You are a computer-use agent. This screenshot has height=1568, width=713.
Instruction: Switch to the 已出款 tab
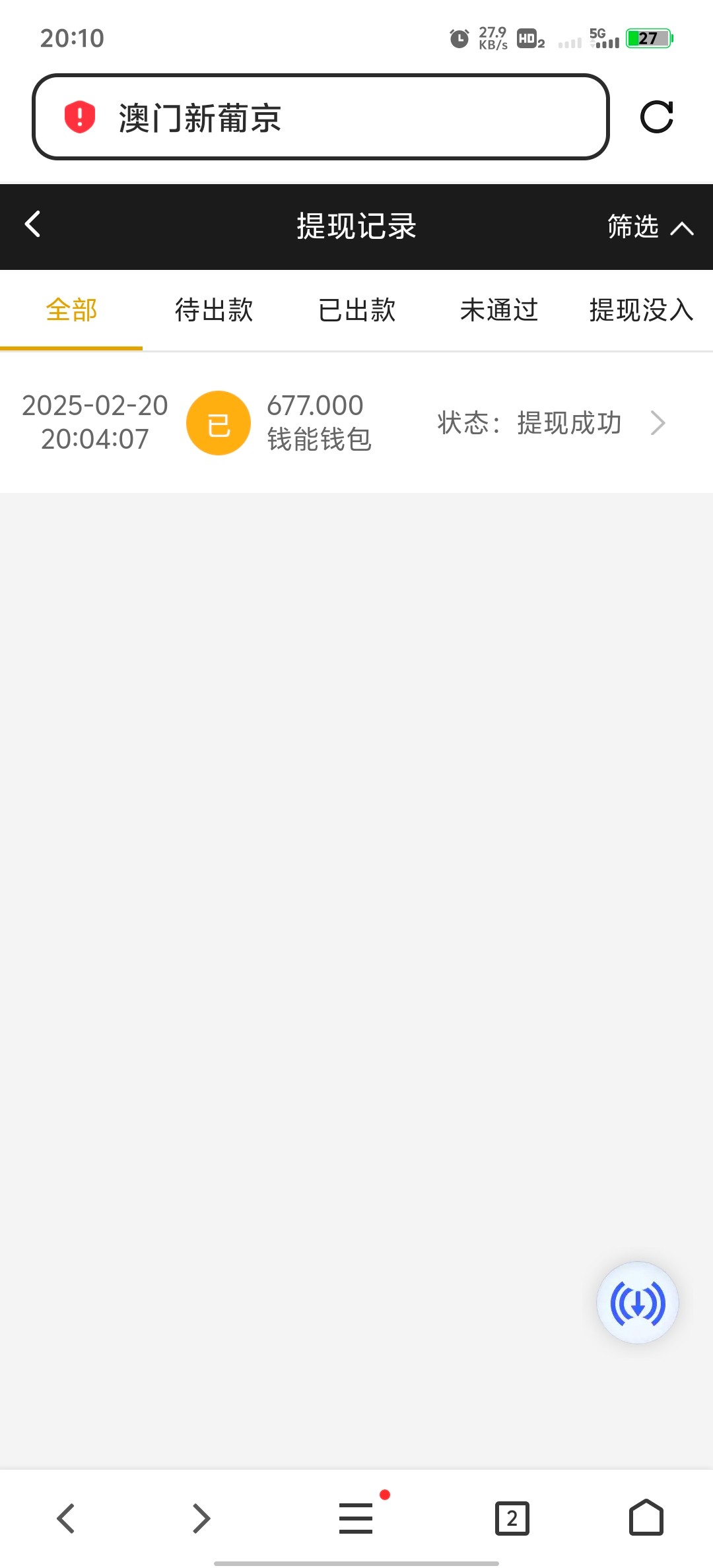tap(356, 310)
